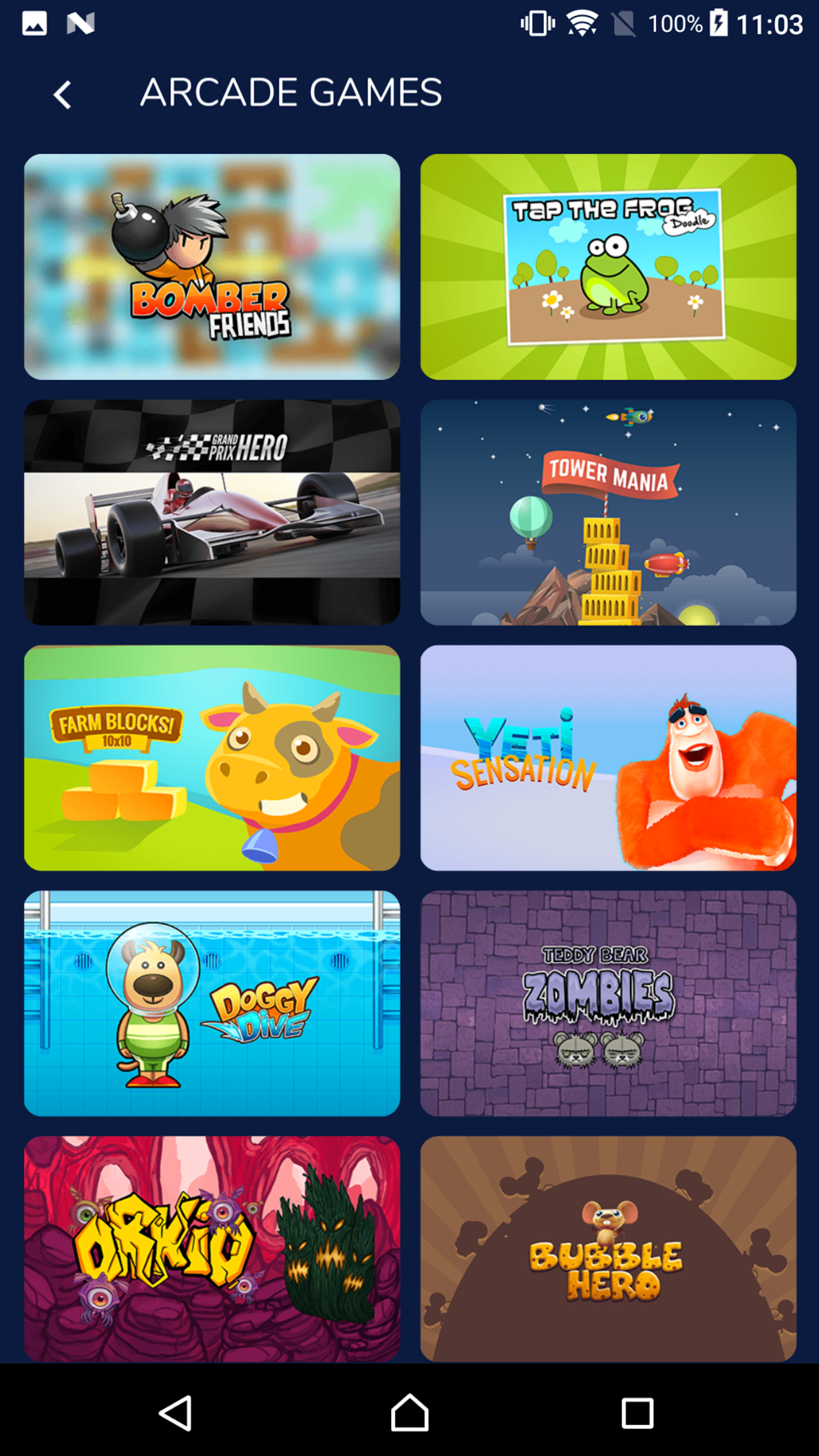
Task: Launch Tap the Frog Doodle
Action: tap(609, 267)
